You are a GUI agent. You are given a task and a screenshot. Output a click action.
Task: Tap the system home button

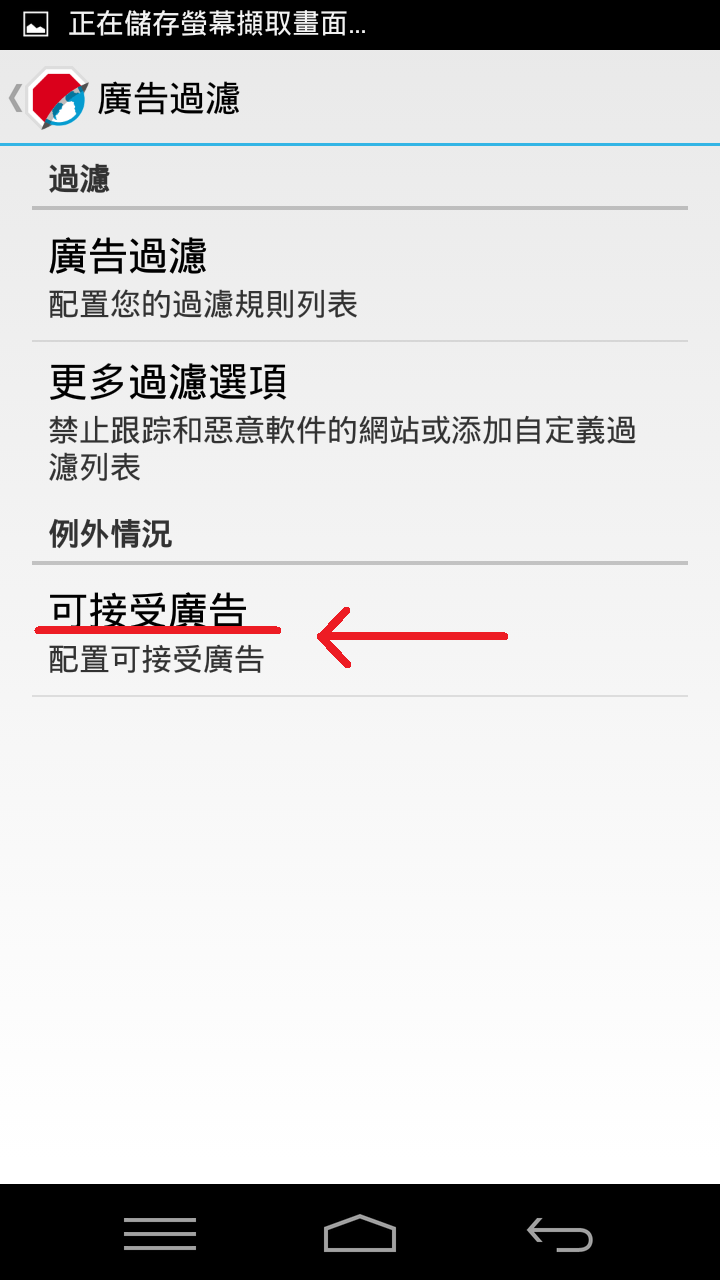(360, 1234)
